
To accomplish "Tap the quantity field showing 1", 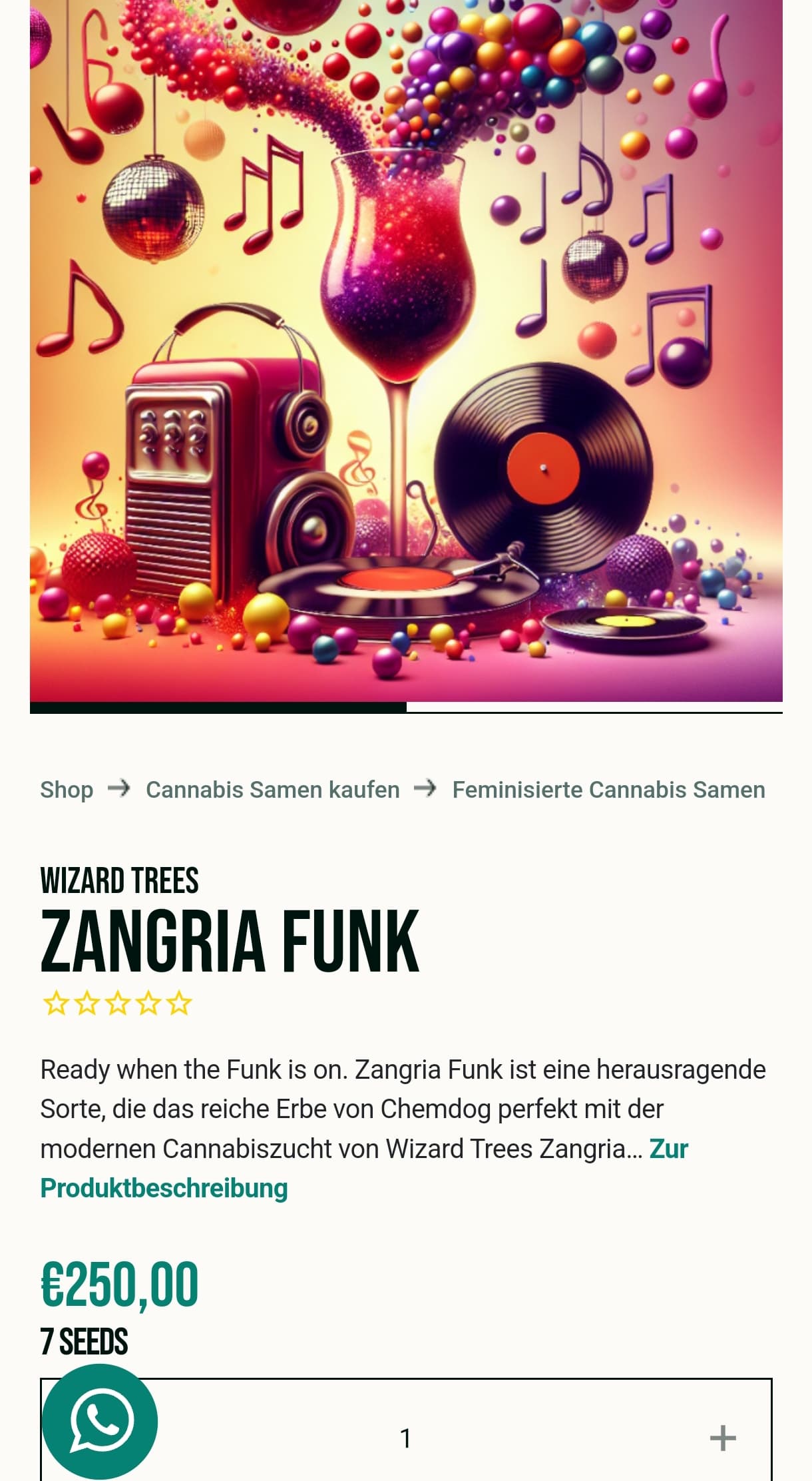I will tap(405, 1438).
